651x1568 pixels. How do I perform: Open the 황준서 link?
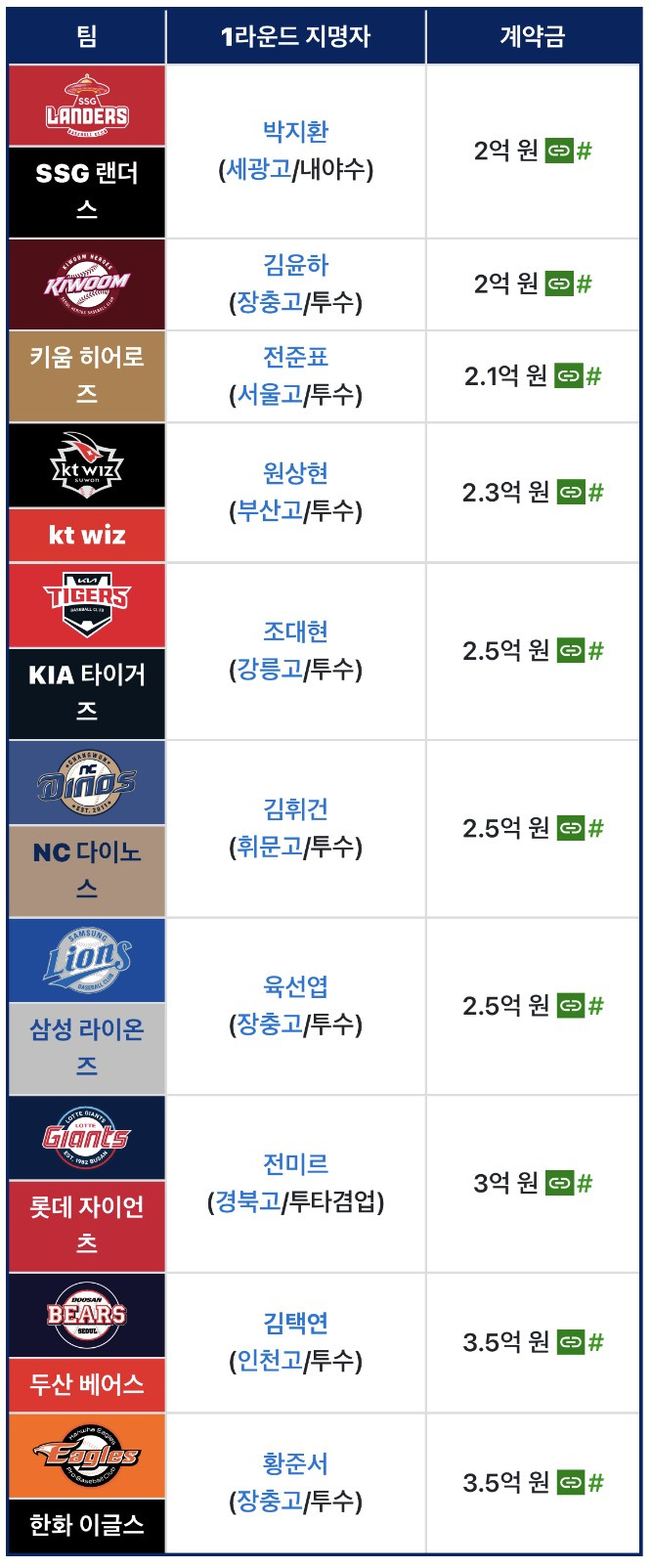click(295, 1464)
